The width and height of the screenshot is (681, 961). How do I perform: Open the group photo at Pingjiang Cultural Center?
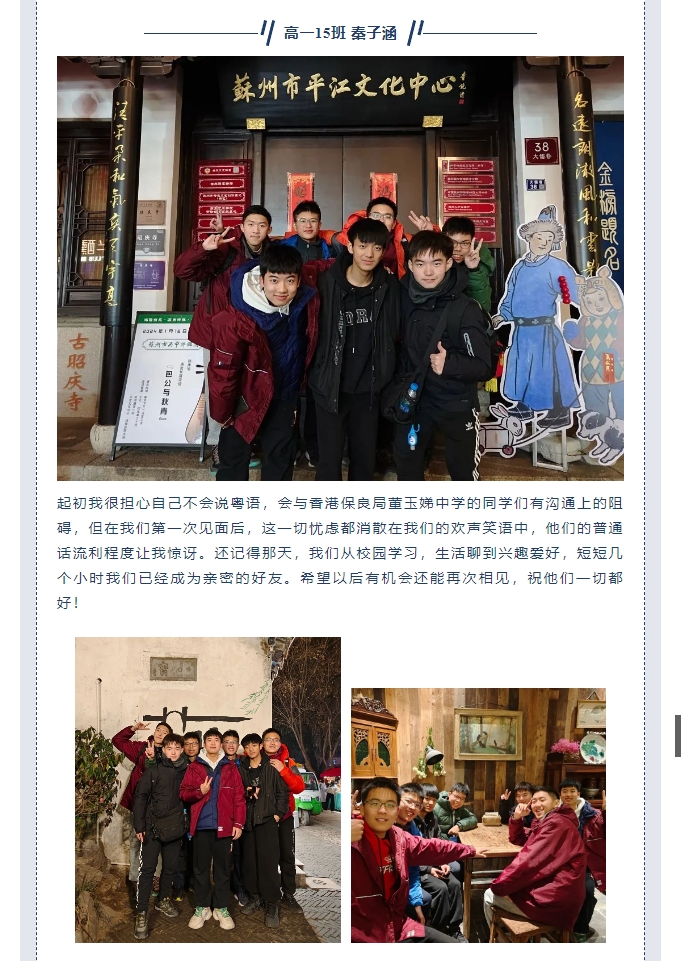coord(340,268)
